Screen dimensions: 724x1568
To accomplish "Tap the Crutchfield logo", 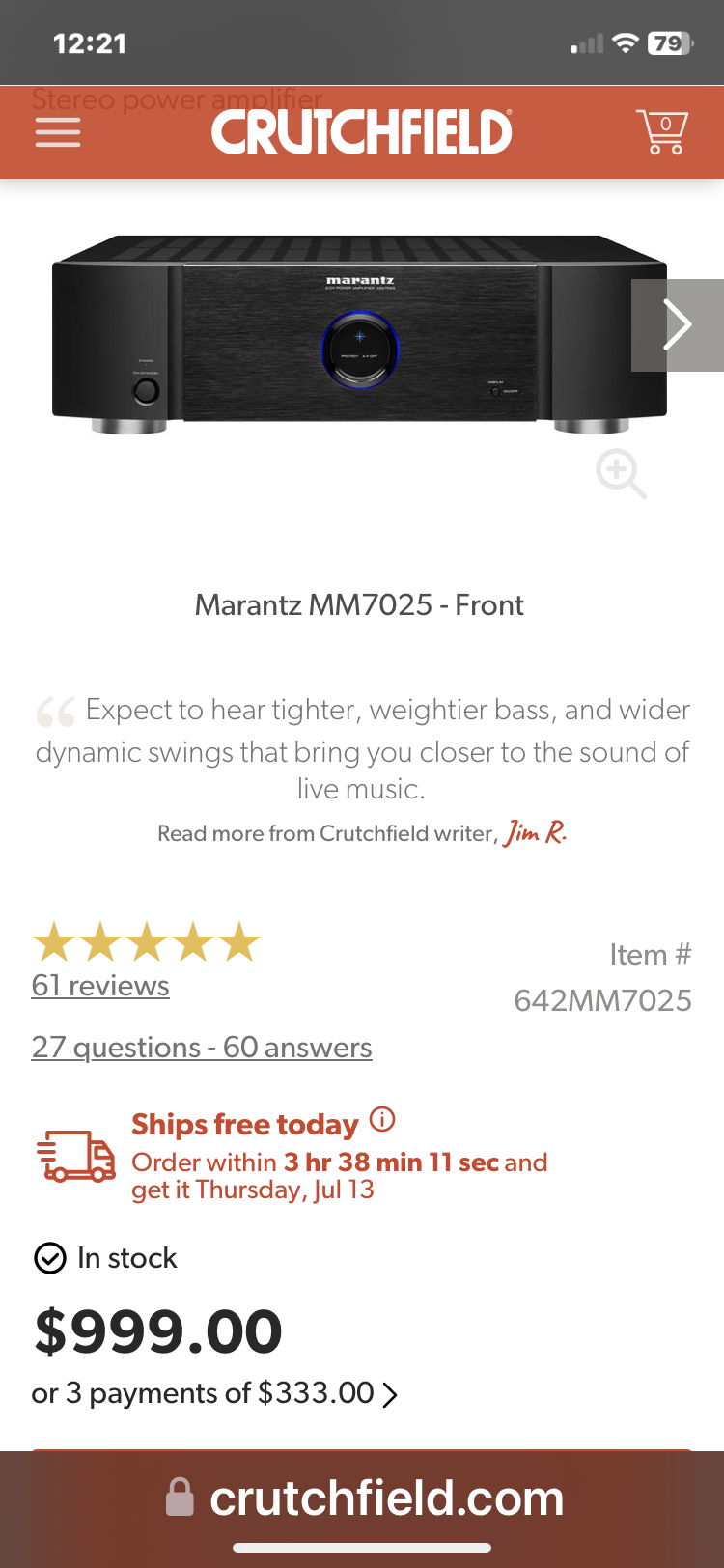I will (359, 132).
